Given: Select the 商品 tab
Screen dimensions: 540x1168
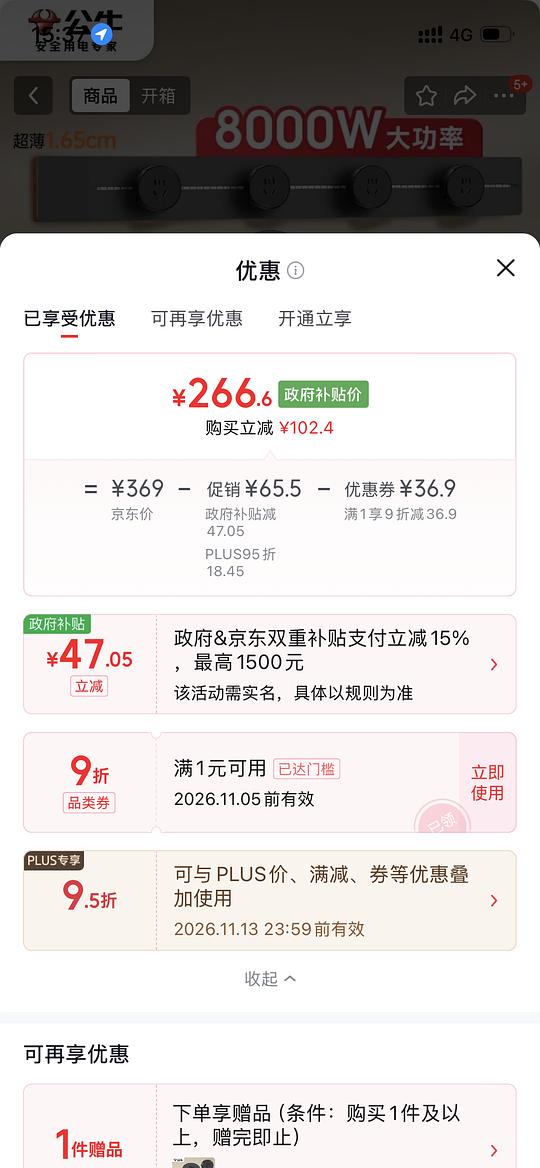Looking at the screenshot, I should (x=101, y=95).
